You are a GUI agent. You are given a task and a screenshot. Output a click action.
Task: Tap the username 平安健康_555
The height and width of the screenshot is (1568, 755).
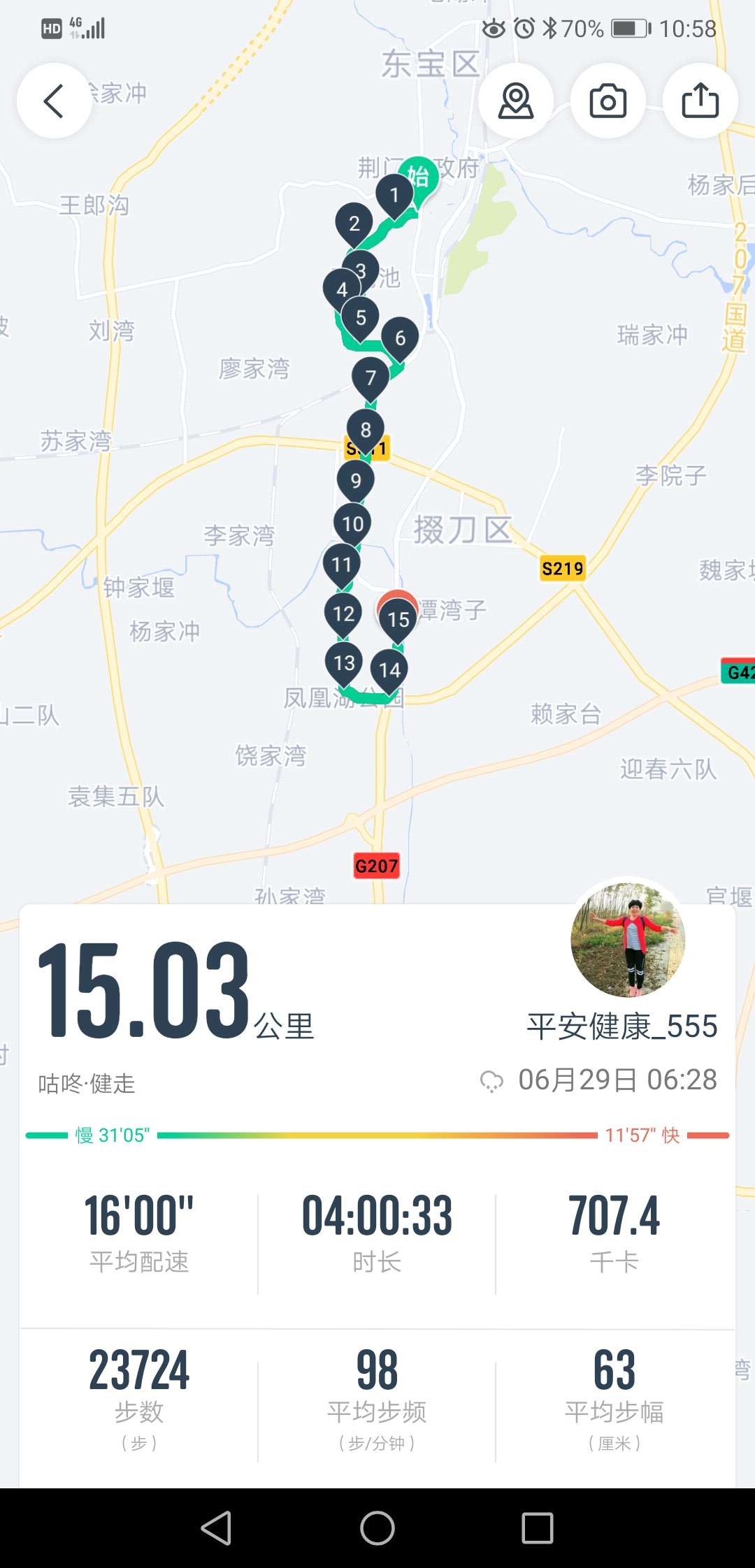click(x=621, y=1027)
